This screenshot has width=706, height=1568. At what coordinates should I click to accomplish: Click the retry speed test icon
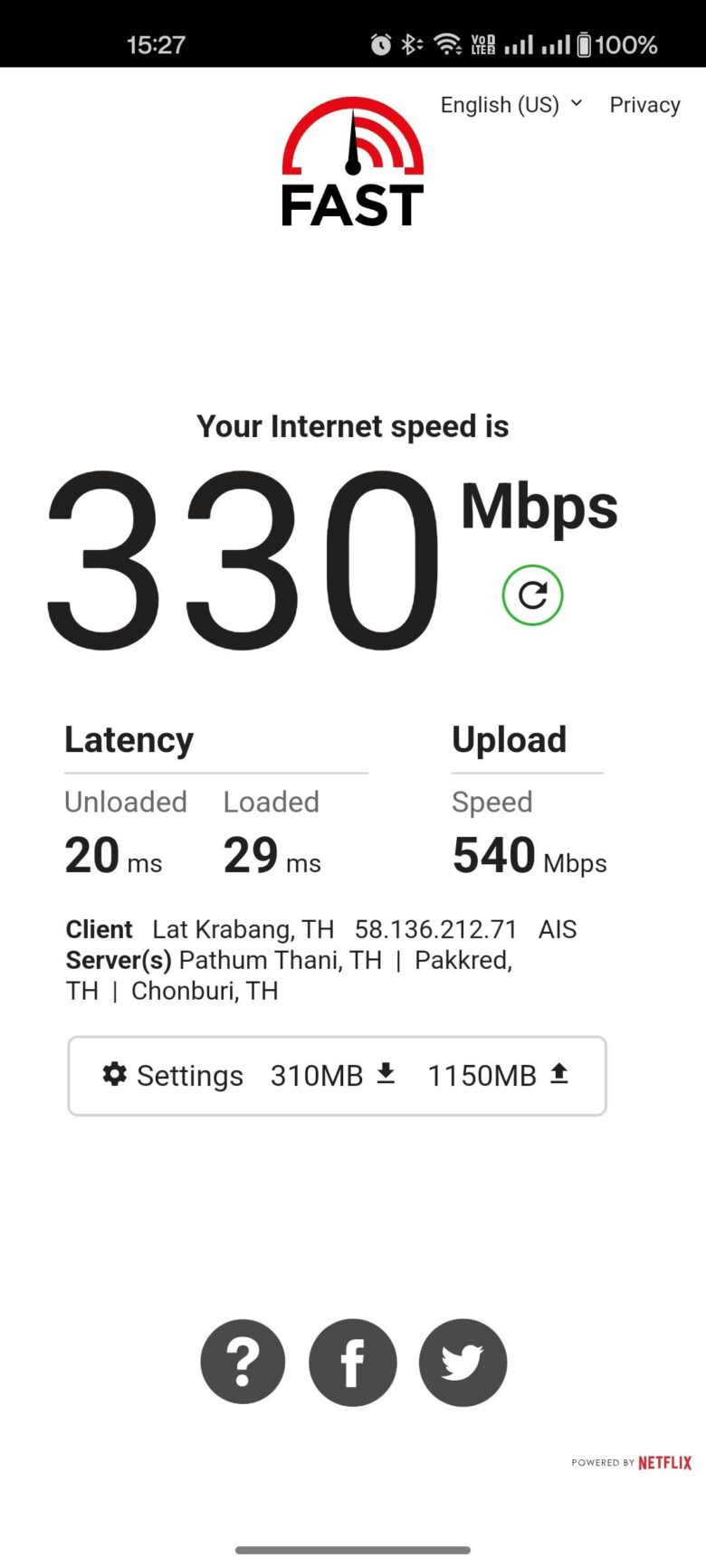532,595
